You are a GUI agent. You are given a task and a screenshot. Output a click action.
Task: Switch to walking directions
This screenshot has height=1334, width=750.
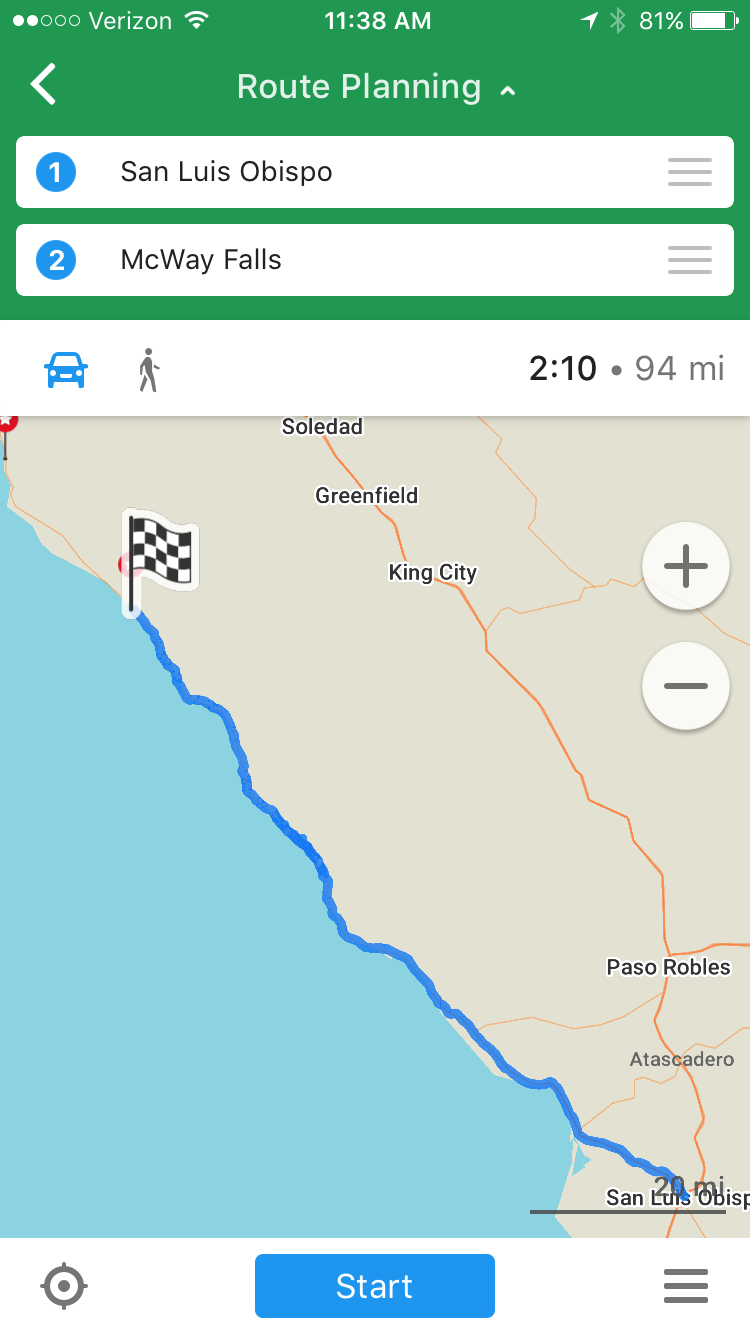[149, 370]
